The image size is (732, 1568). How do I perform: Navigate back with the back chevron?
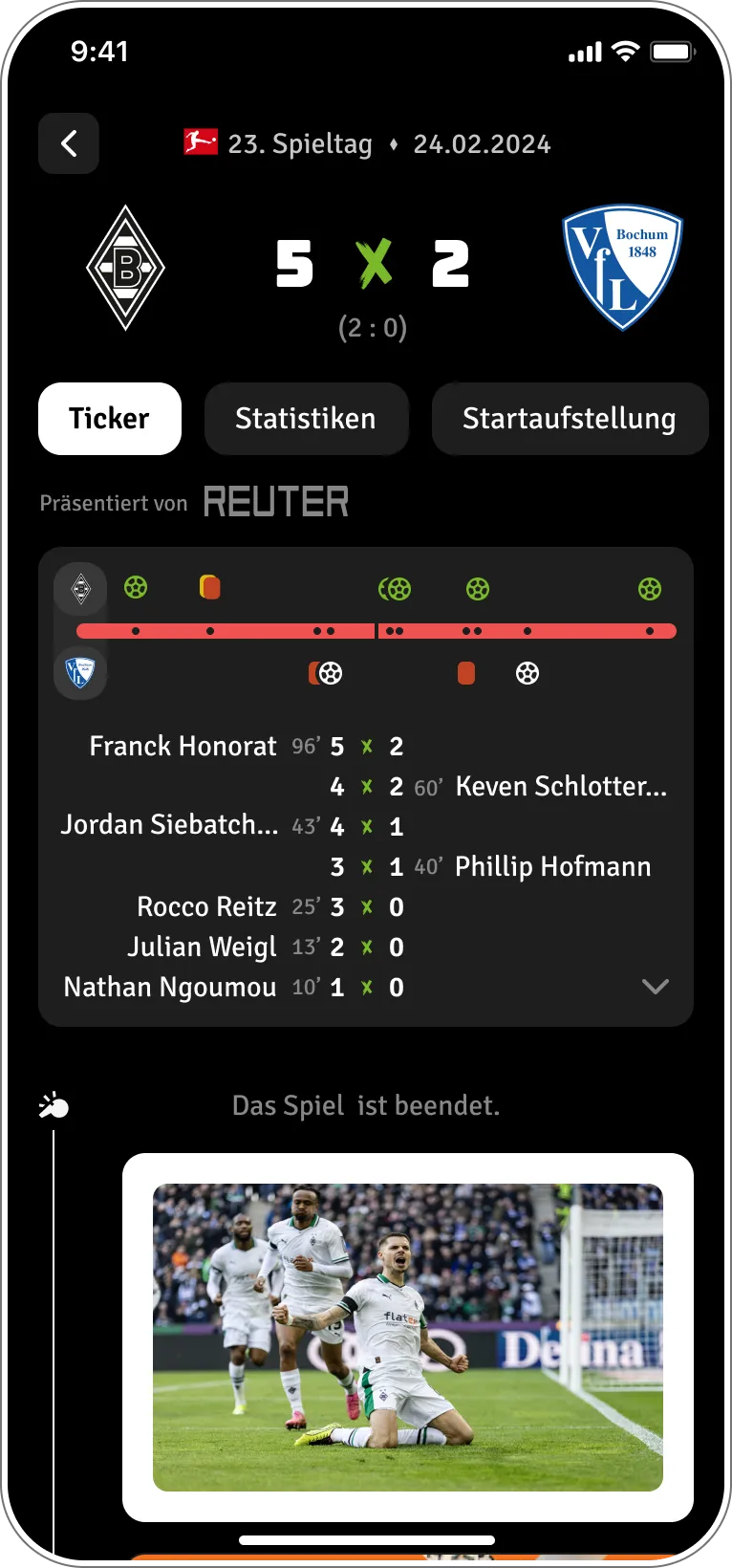point(68,143)
